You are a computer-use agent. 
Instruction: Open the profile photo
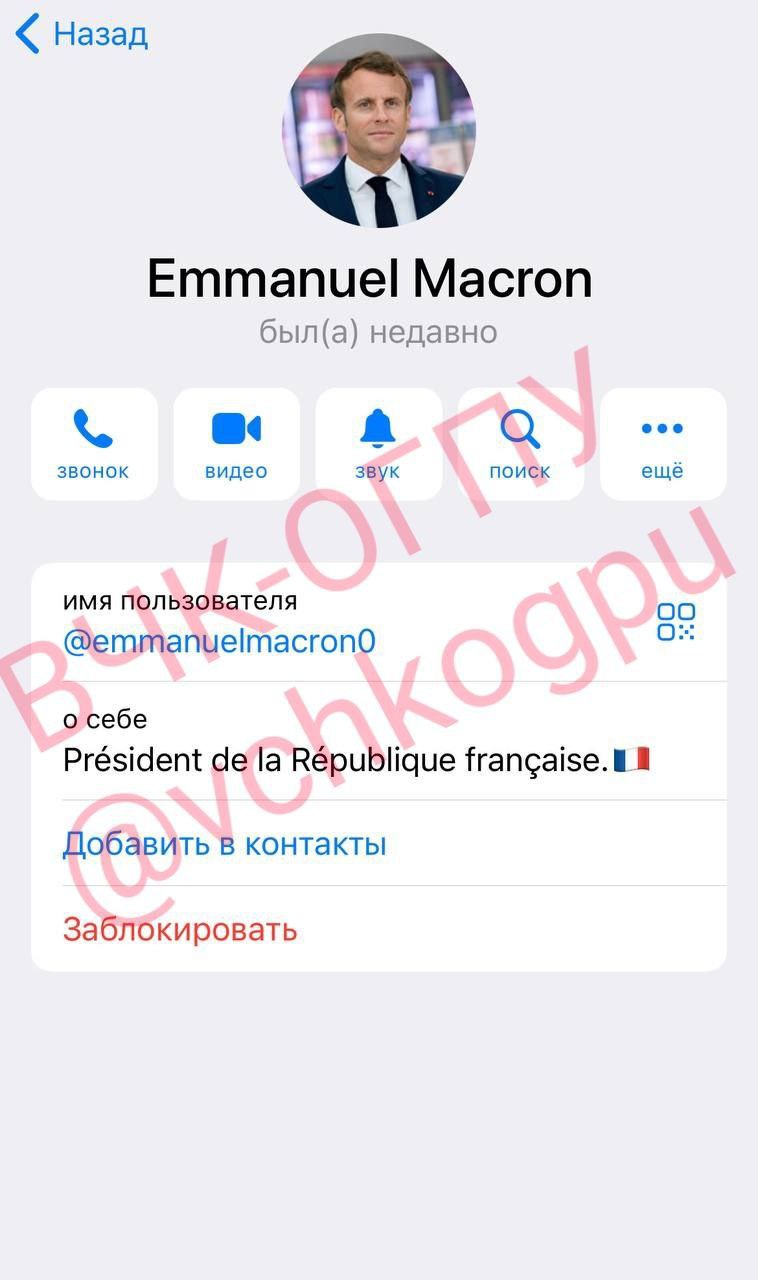(379, 129)
